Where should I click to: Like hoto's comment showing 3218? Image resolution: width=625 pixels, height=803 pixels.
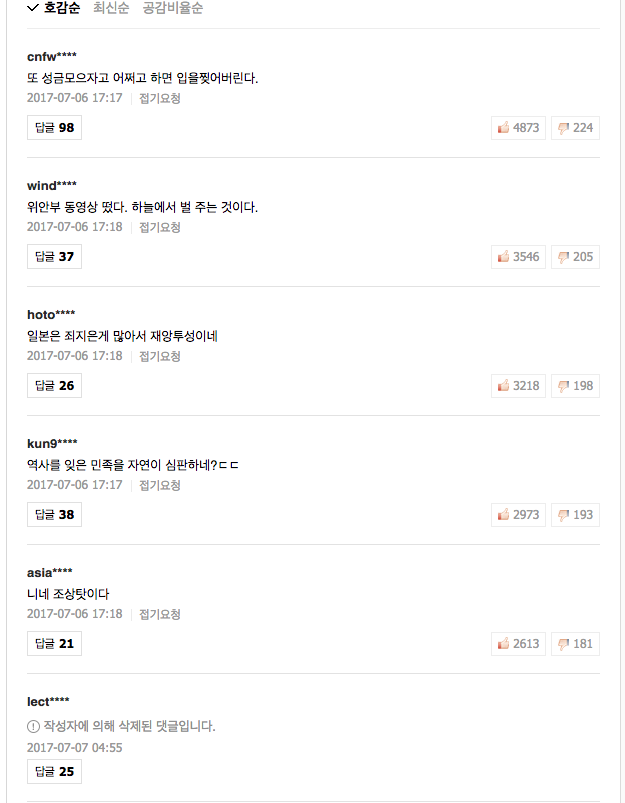pos(518,386)
